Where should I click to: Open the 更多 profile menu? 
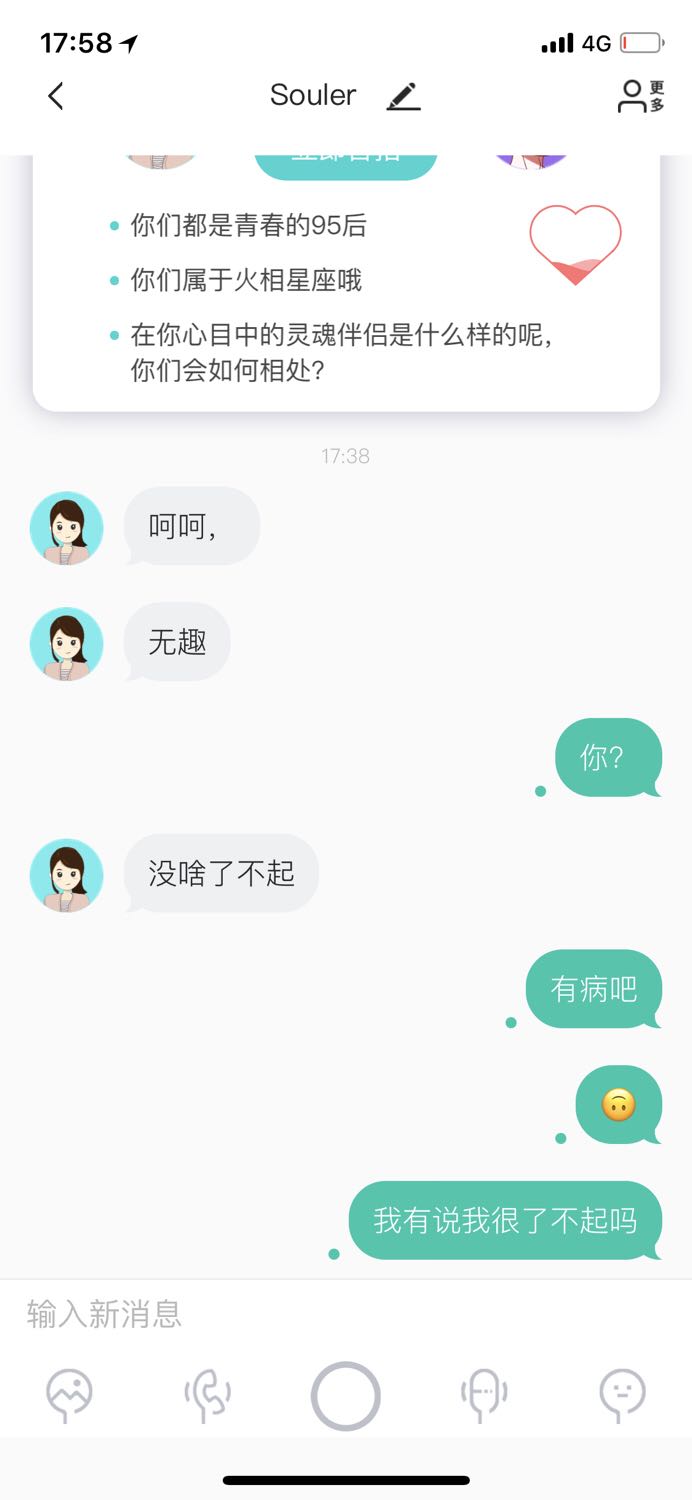tap(641, 96)
